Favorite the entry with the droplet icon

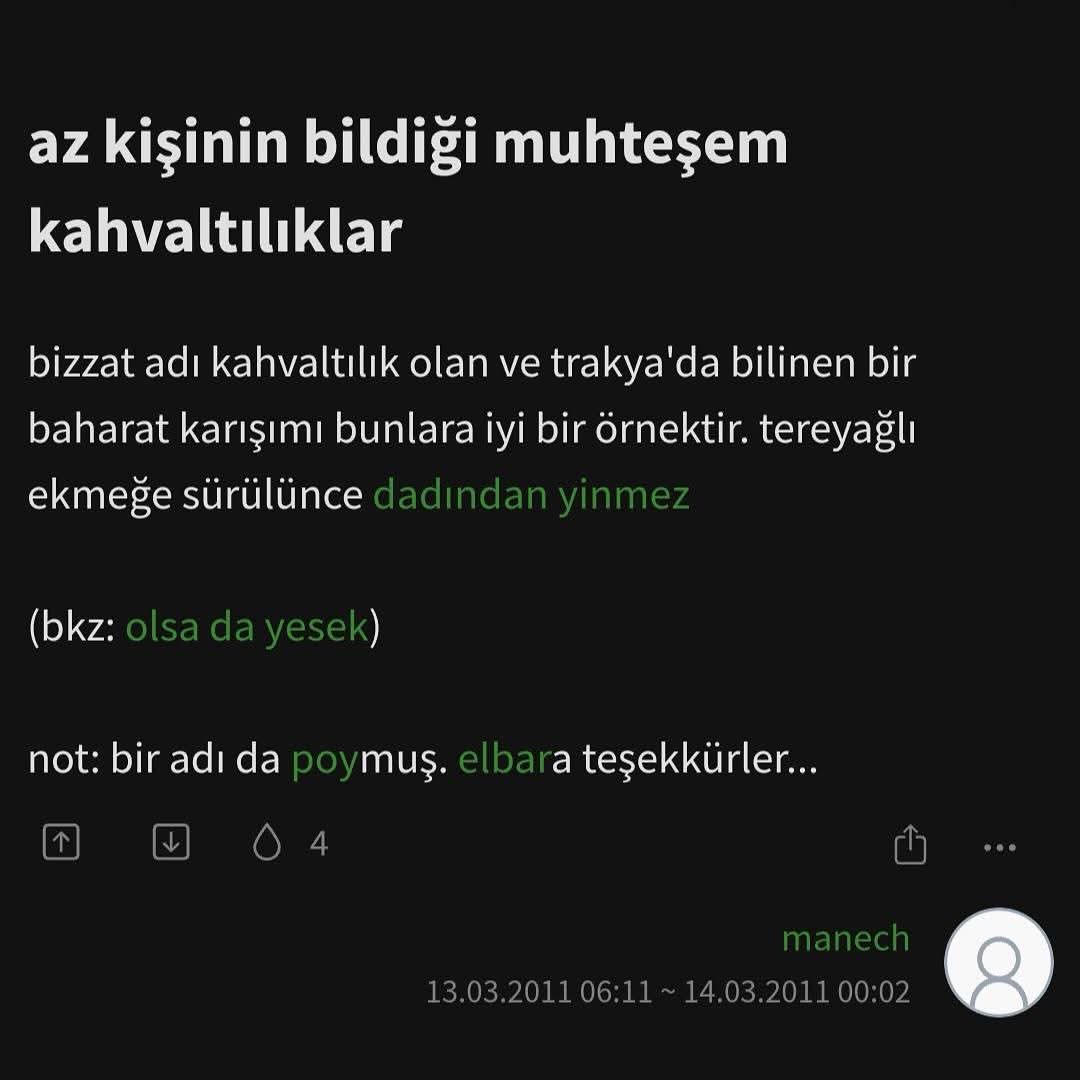267,843
